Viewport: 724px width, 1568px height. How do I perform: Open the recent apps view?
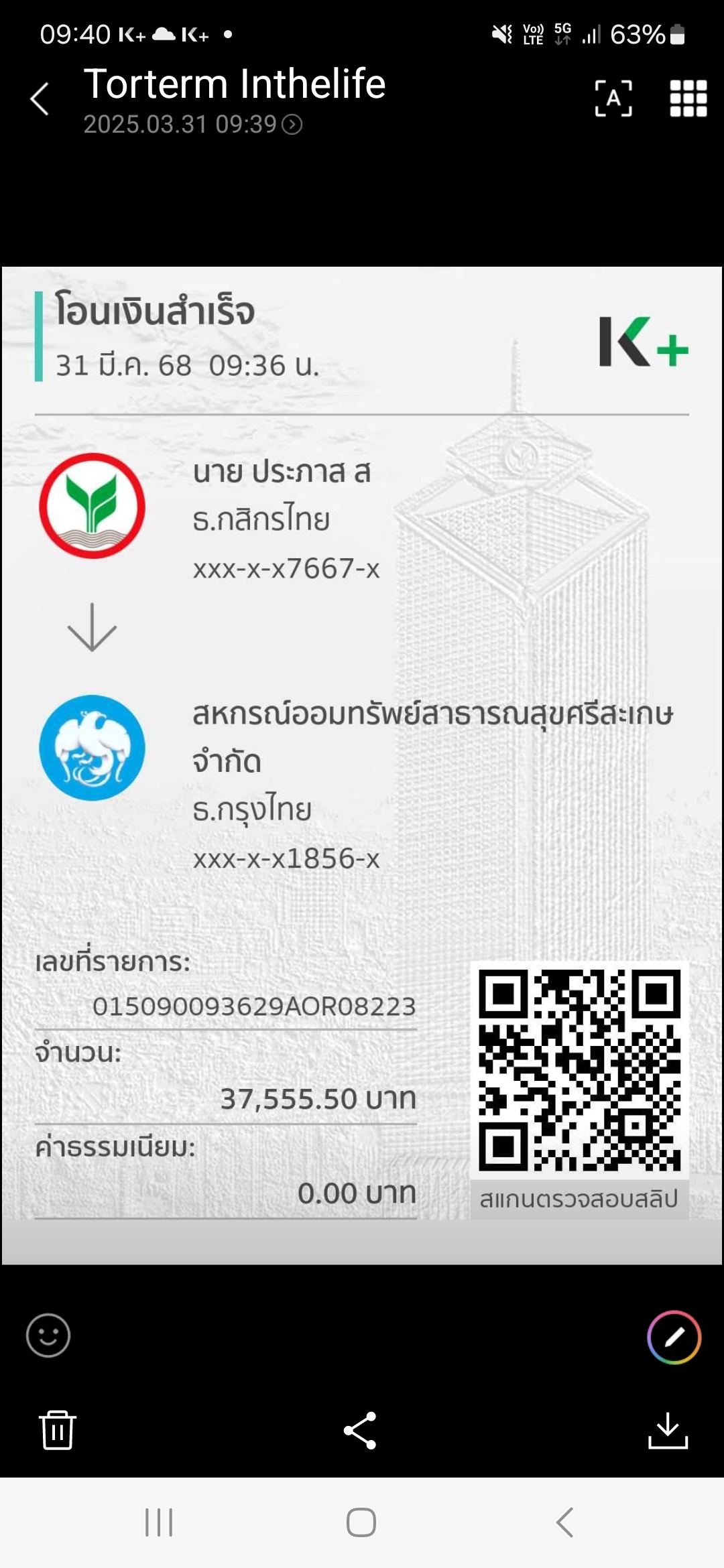(x=159, y=1522)
